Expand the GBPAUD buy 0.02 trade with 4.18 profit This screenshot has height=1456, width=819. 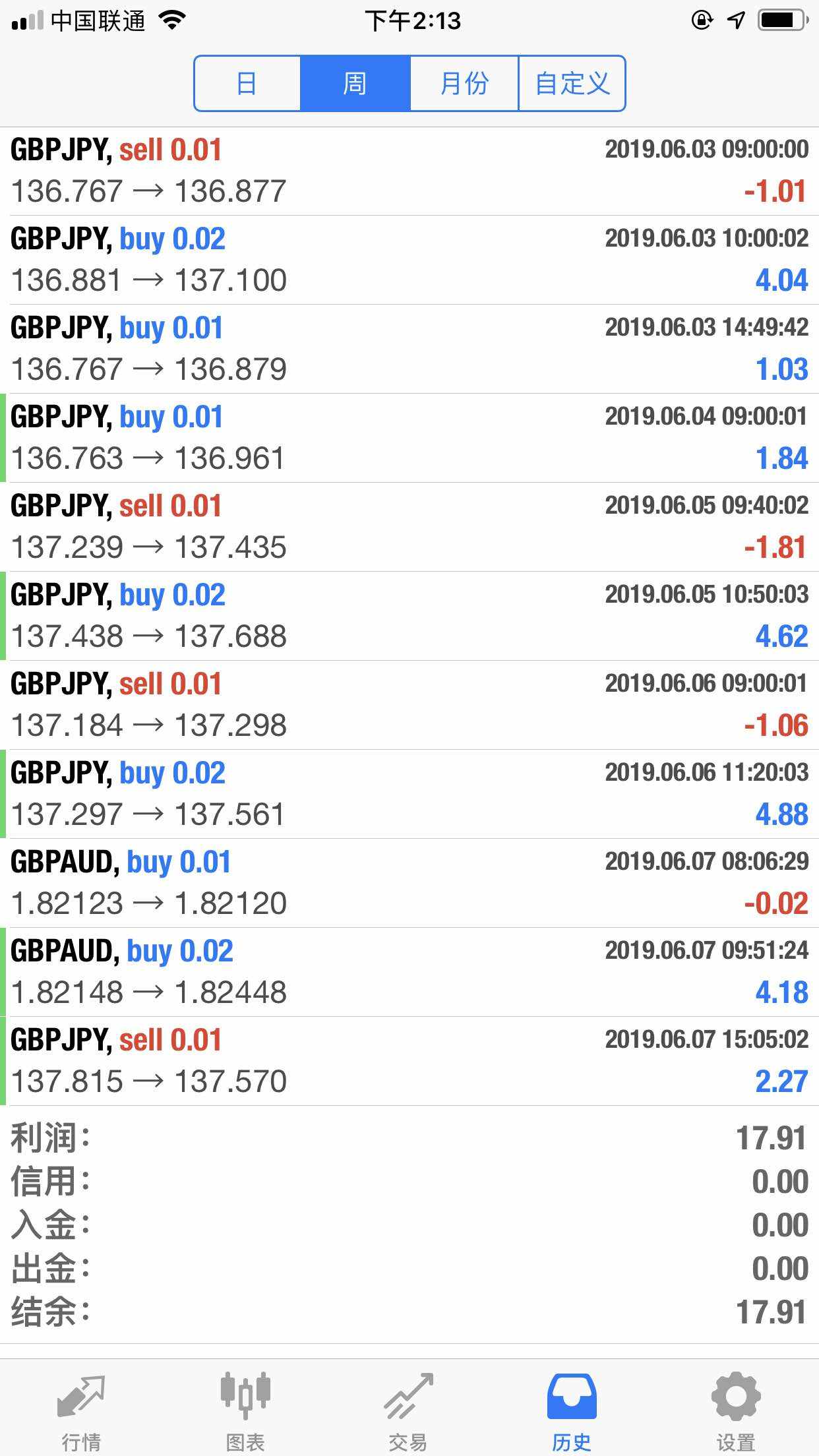409,972
